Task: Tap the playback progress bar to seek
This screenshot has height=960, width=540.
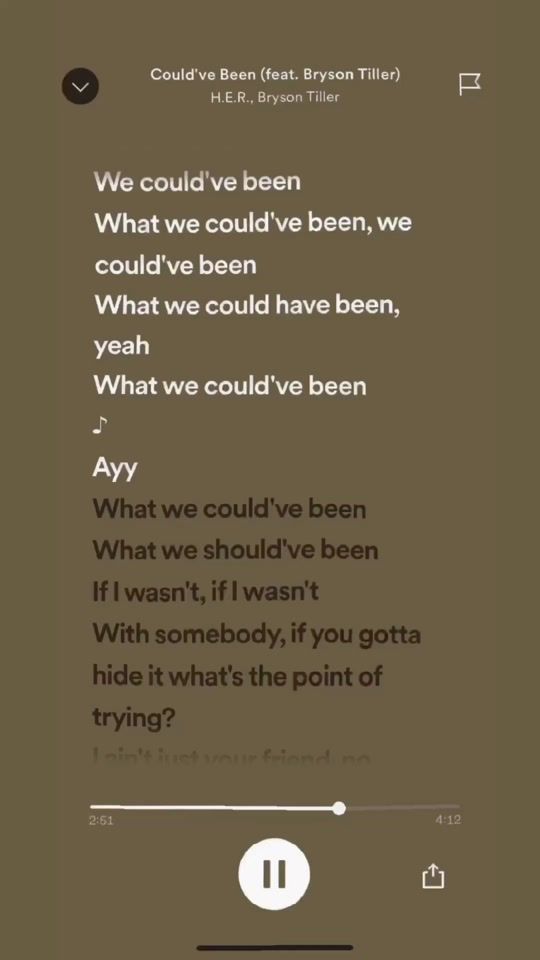Action: pos(274,808)
